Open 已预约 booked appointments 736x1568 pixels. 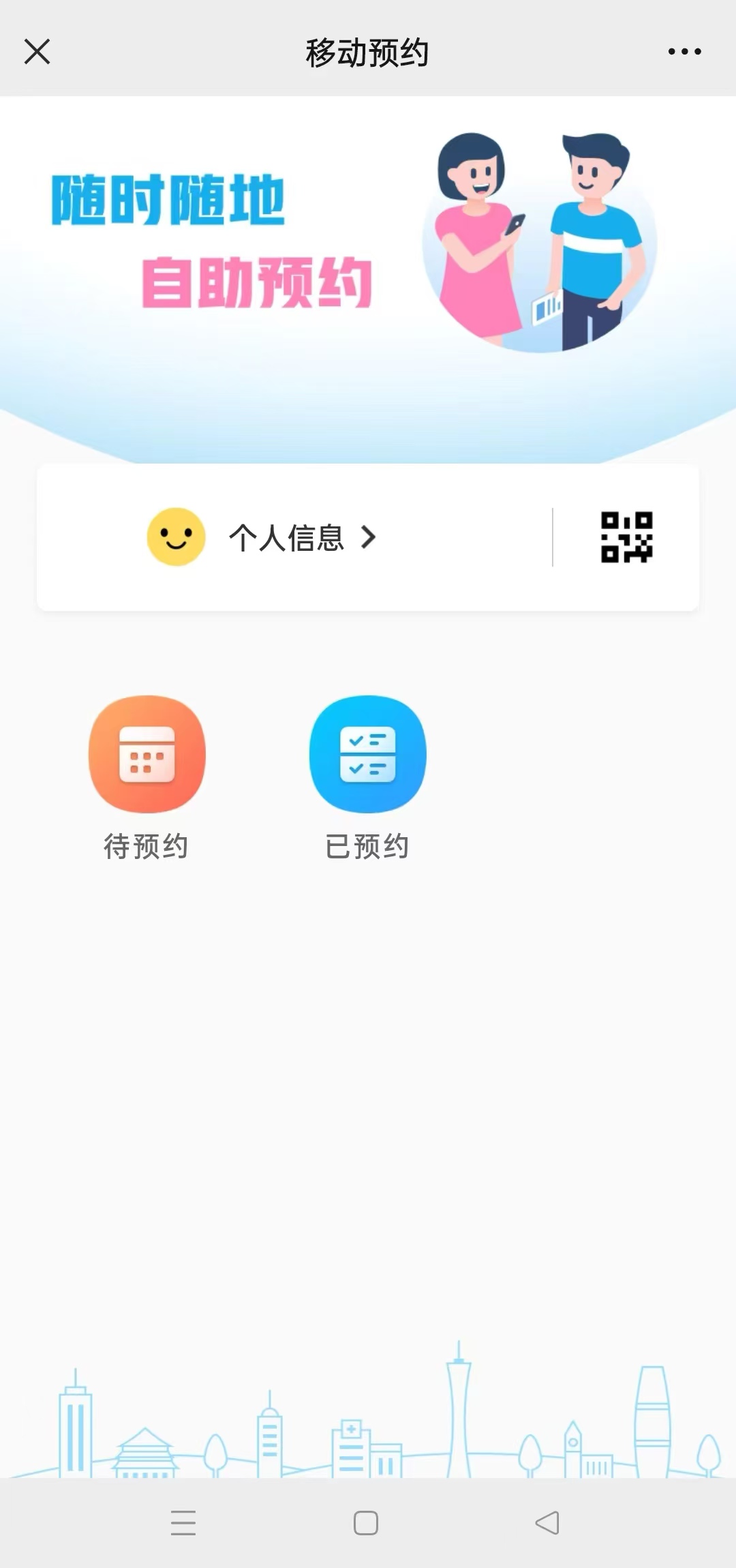[x=367, y=777]
